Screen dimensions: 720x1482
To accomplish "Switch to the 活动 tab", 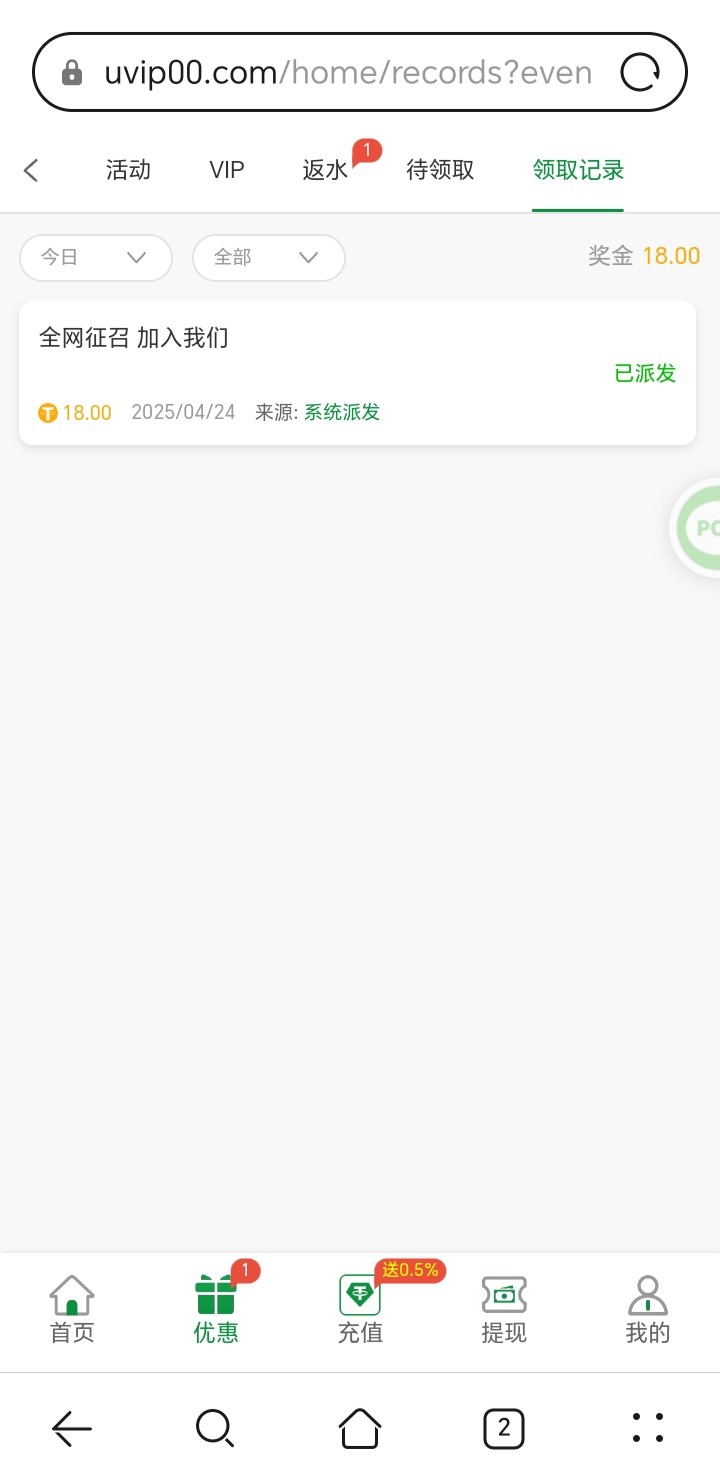I will point(128,170).
